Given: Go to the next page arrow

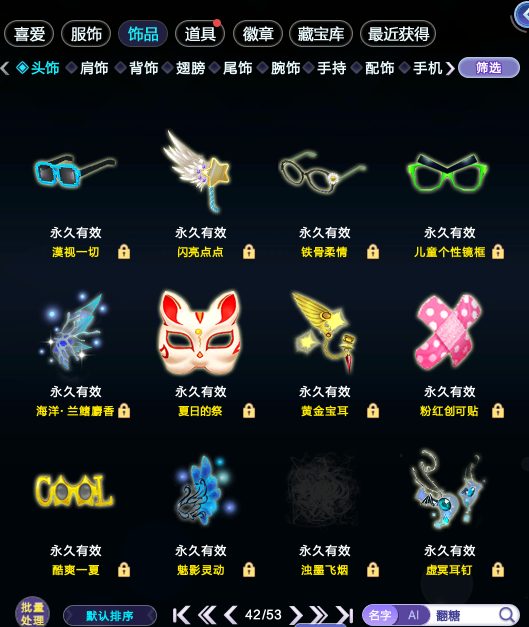Looking at the screenshot, I should point(296,615).
